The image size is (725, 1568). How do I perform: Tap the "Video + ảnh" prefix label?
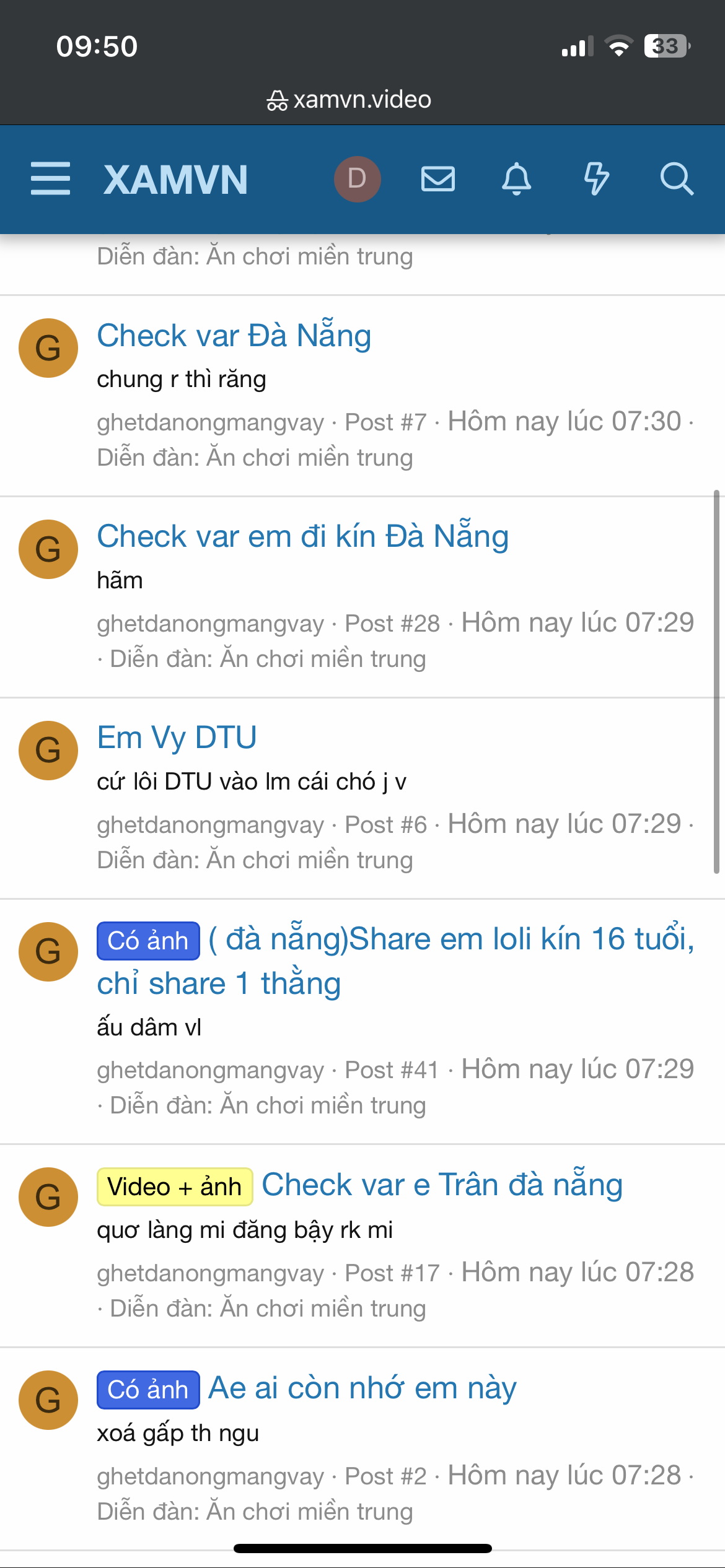coord(175,1187)
